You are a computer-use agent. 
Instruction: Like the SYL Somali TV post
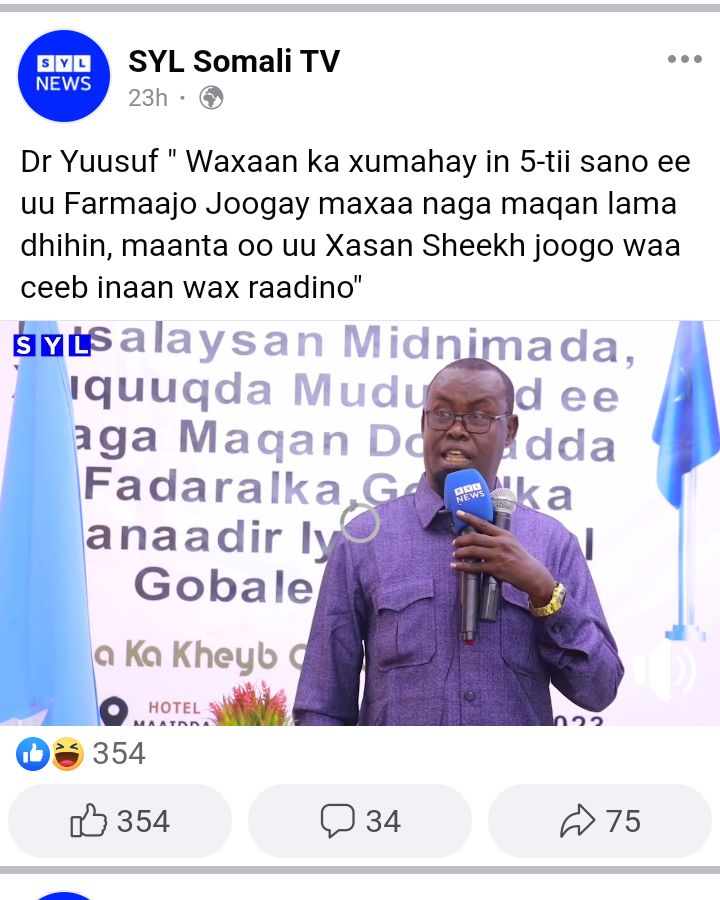point(120,821)
